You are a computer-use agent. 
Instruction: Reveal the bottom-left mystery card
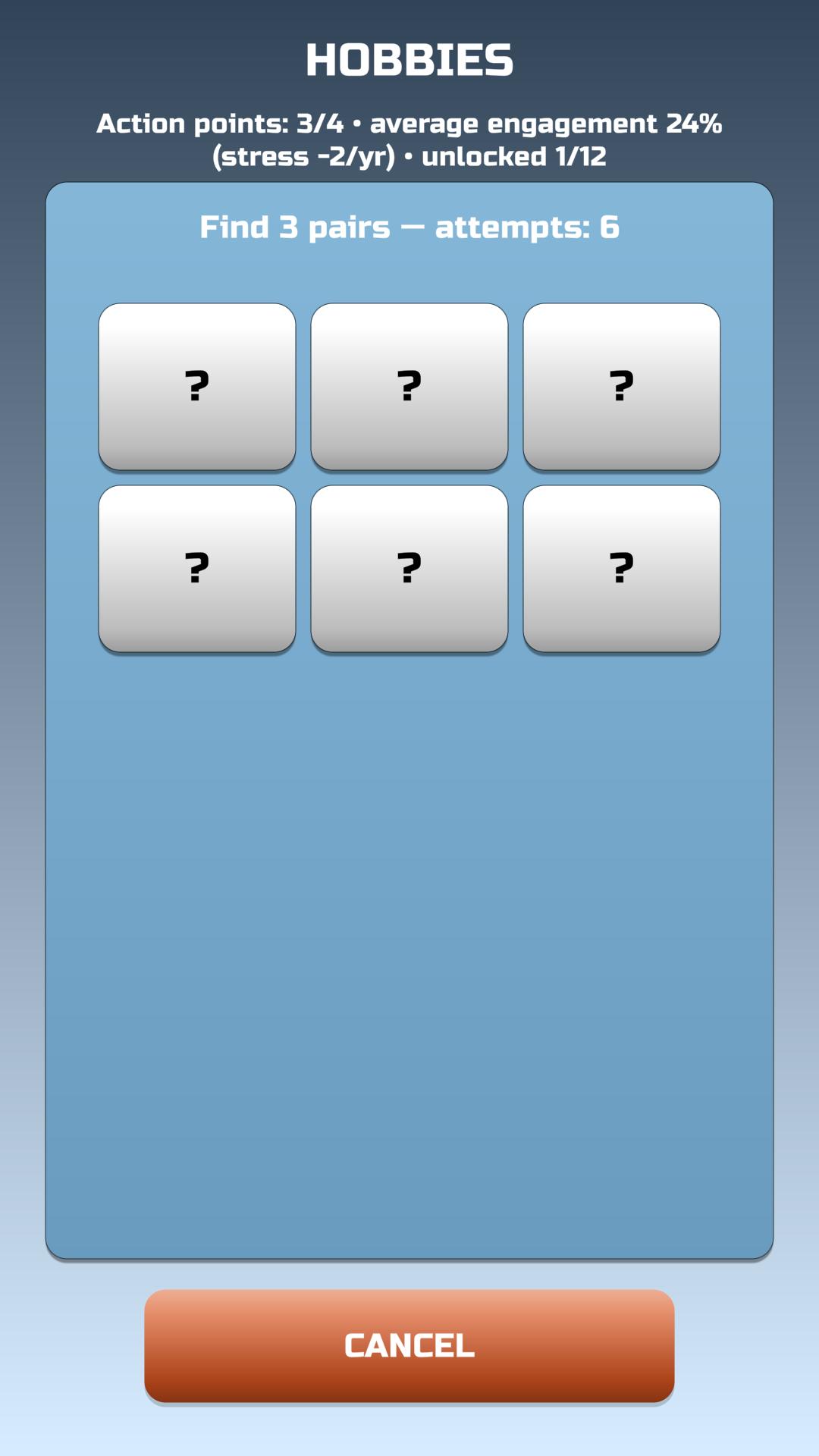(197, 569)
